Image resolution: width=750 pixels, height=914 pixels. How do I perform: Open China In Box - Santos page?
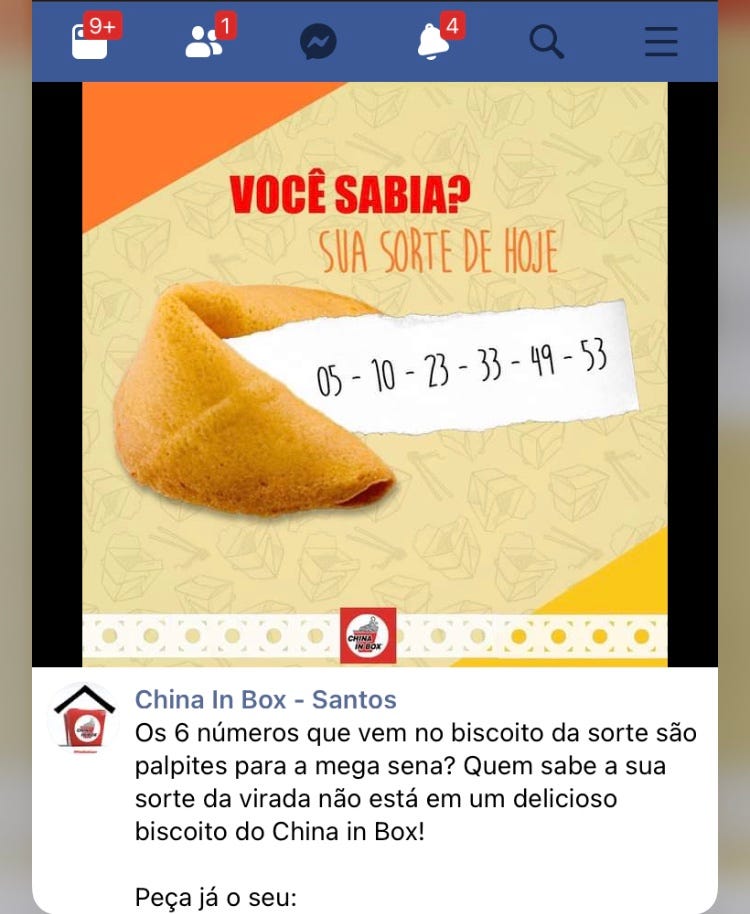[265, 699]
